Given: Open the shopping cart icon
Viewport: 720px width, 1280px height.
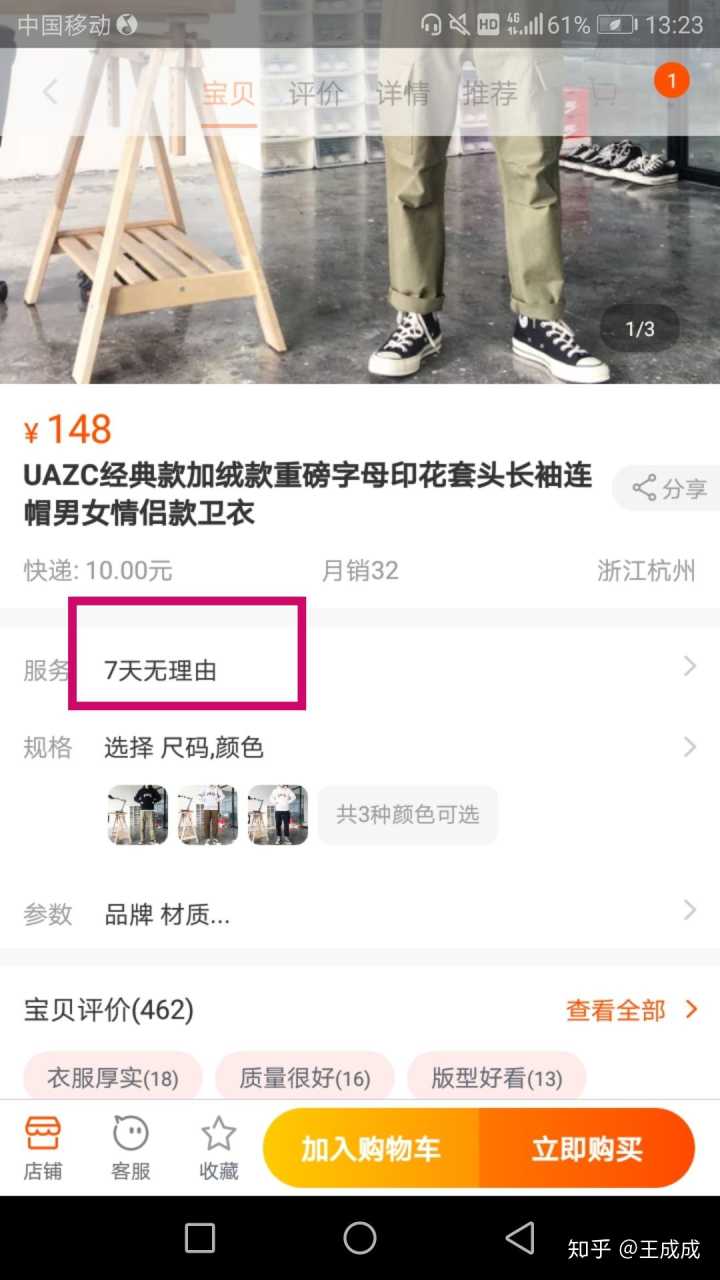Looking at the screenshot, I should click(x=603, y=93).
